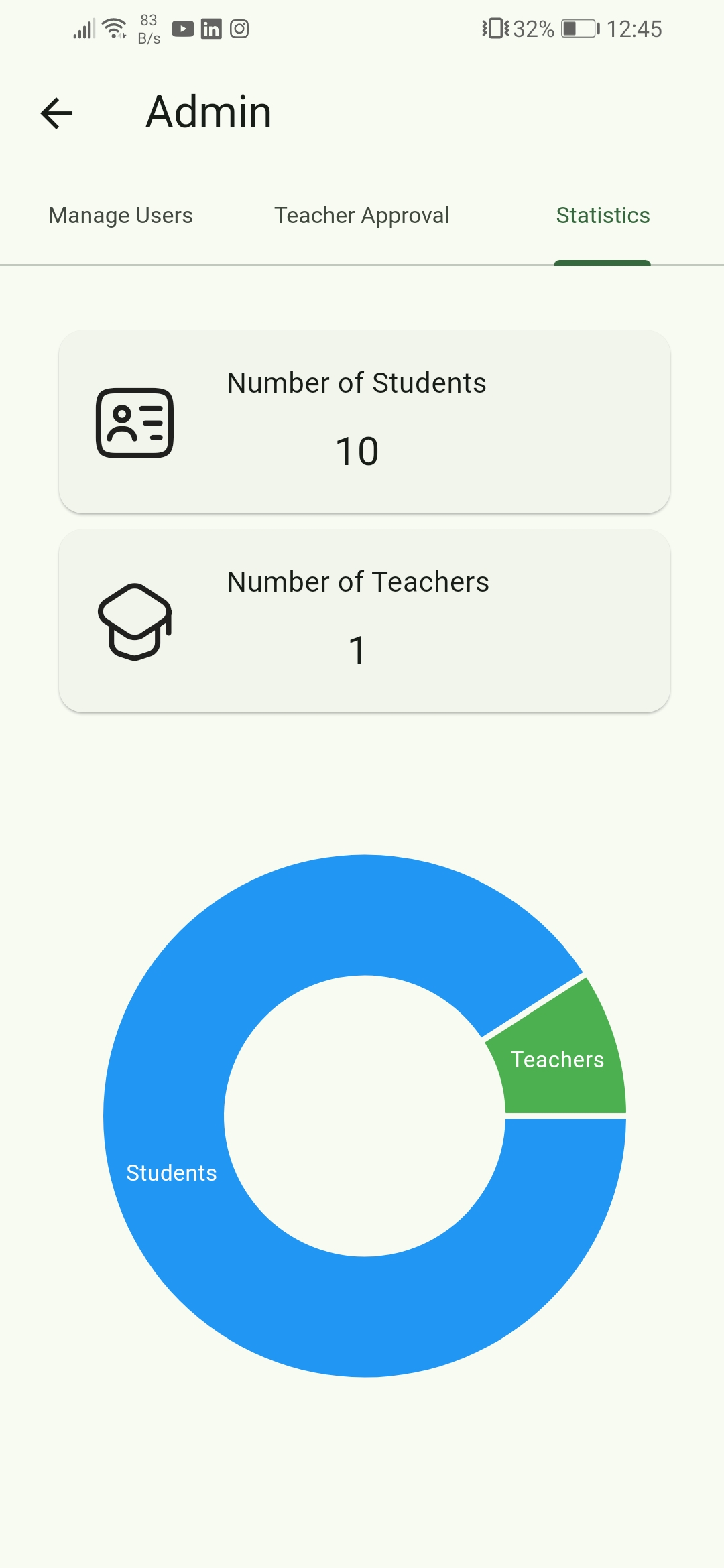Select the Statistics tab
Viewport: 724px width, 1568px height.
[x=603, y=216]
